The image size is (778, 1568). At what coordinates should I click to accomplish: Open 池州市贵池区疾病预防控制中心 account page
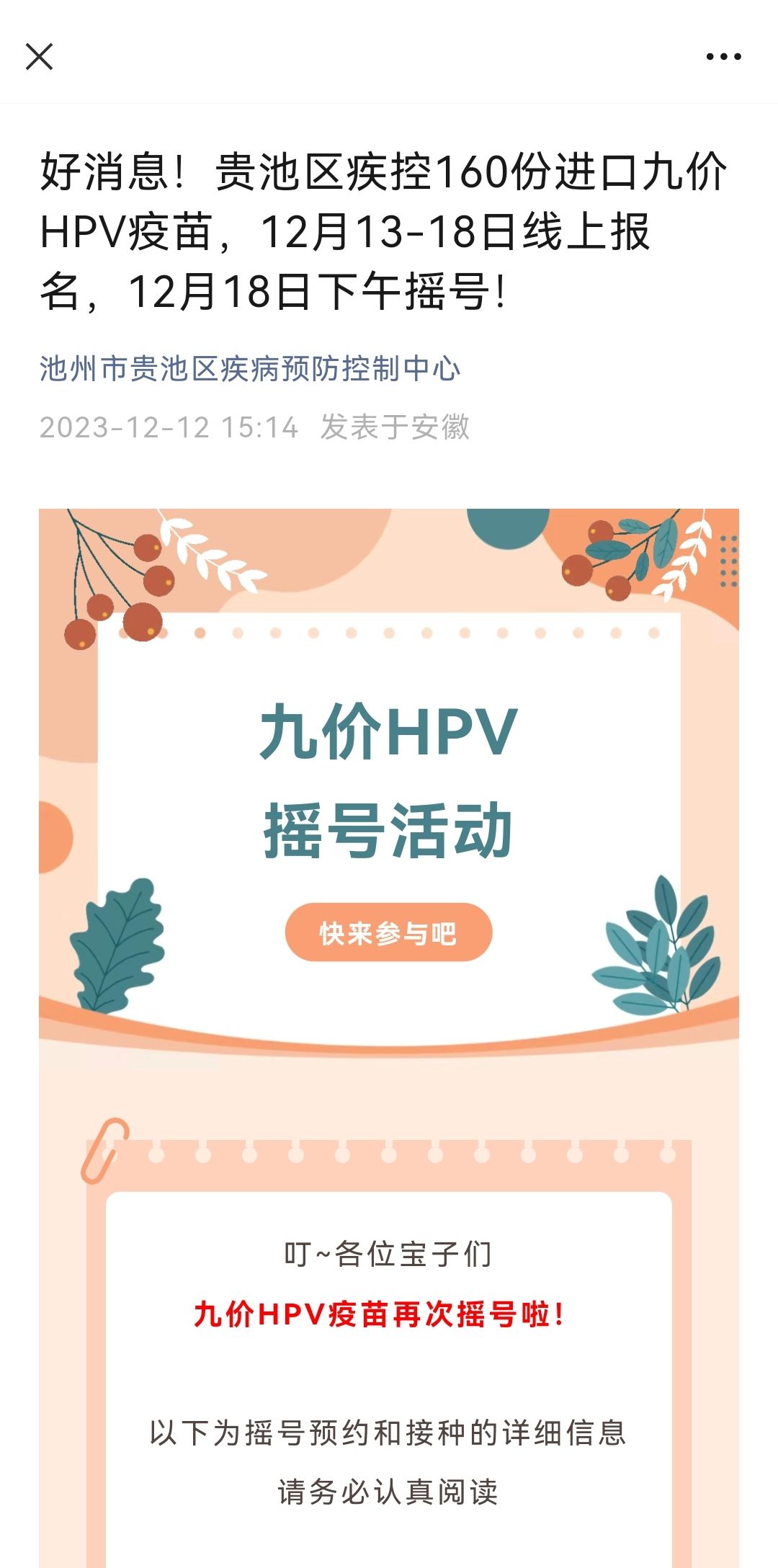click(249, 369)
